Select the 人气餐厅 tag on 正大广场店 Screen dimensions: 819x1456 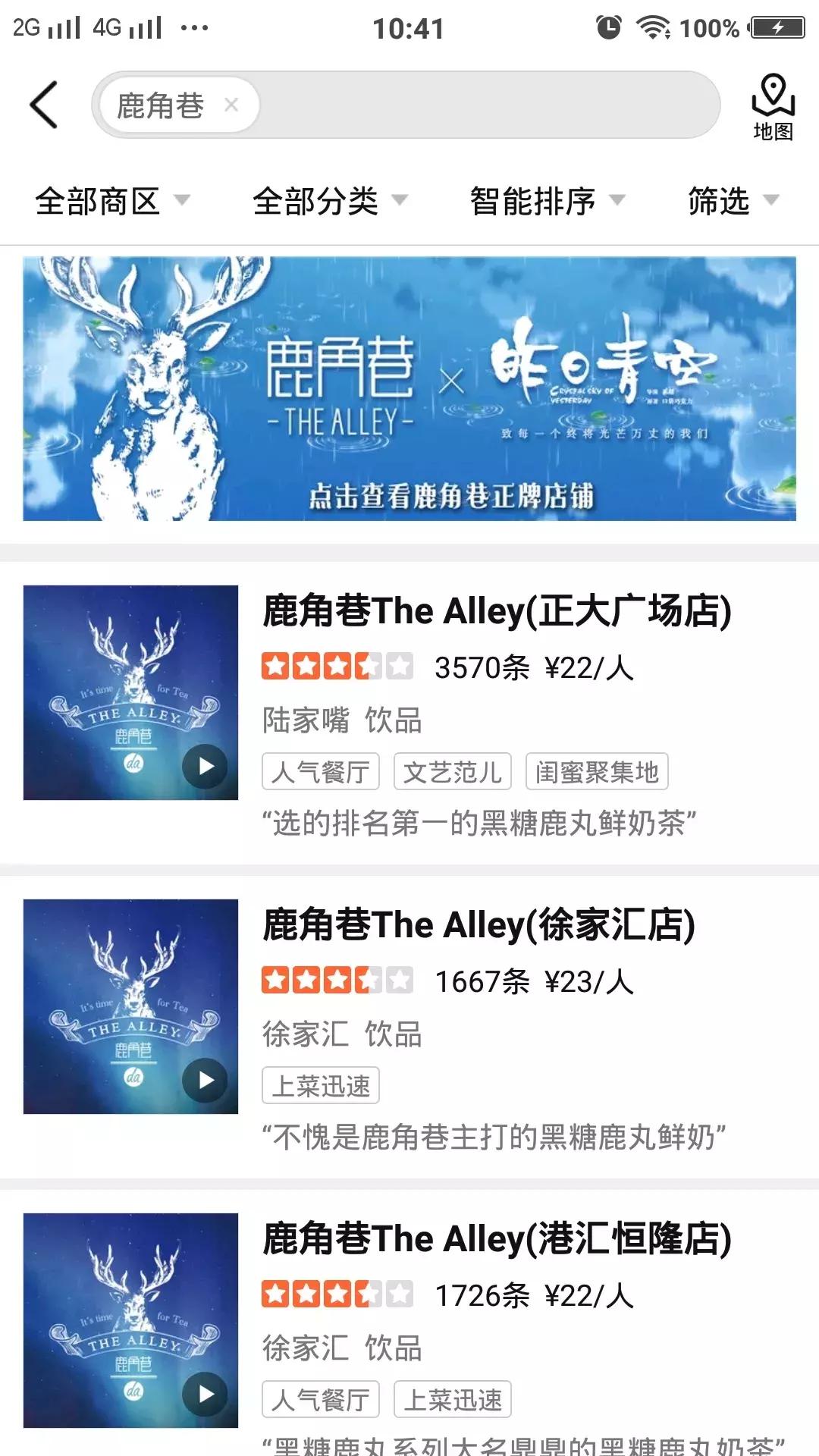319,771
